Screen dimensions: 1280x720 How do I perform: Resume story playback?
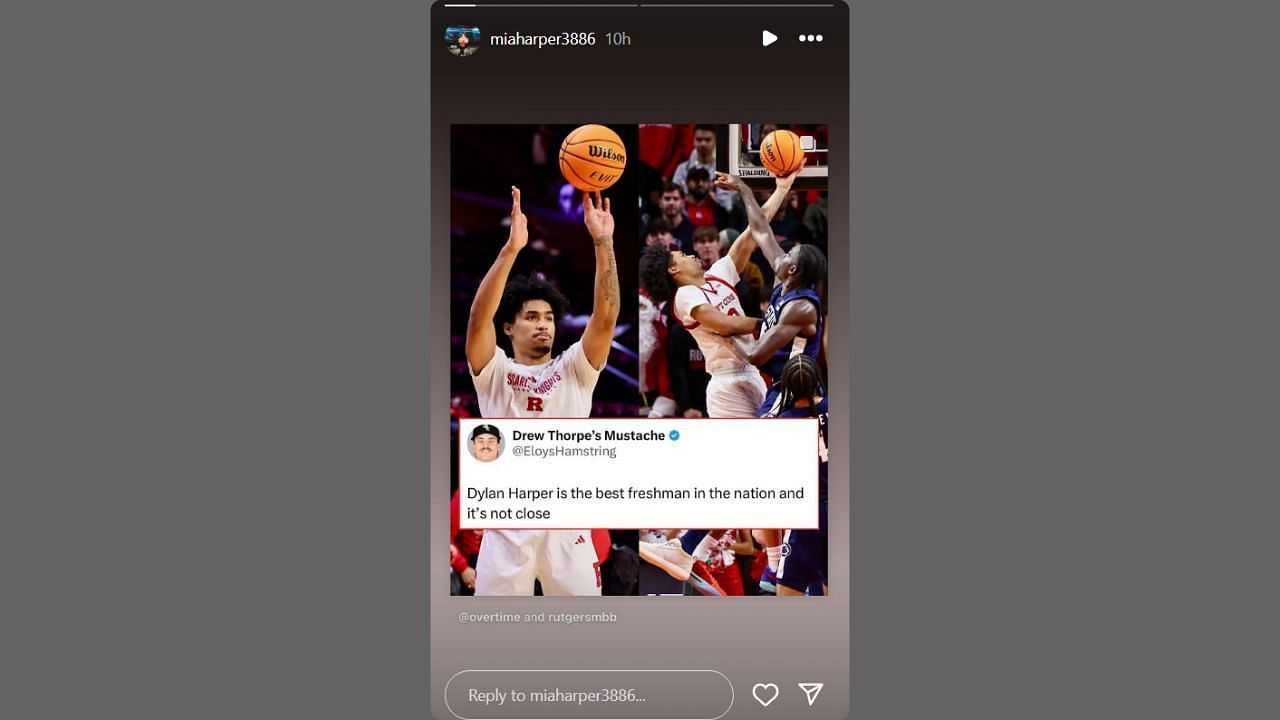click(769, 38)
